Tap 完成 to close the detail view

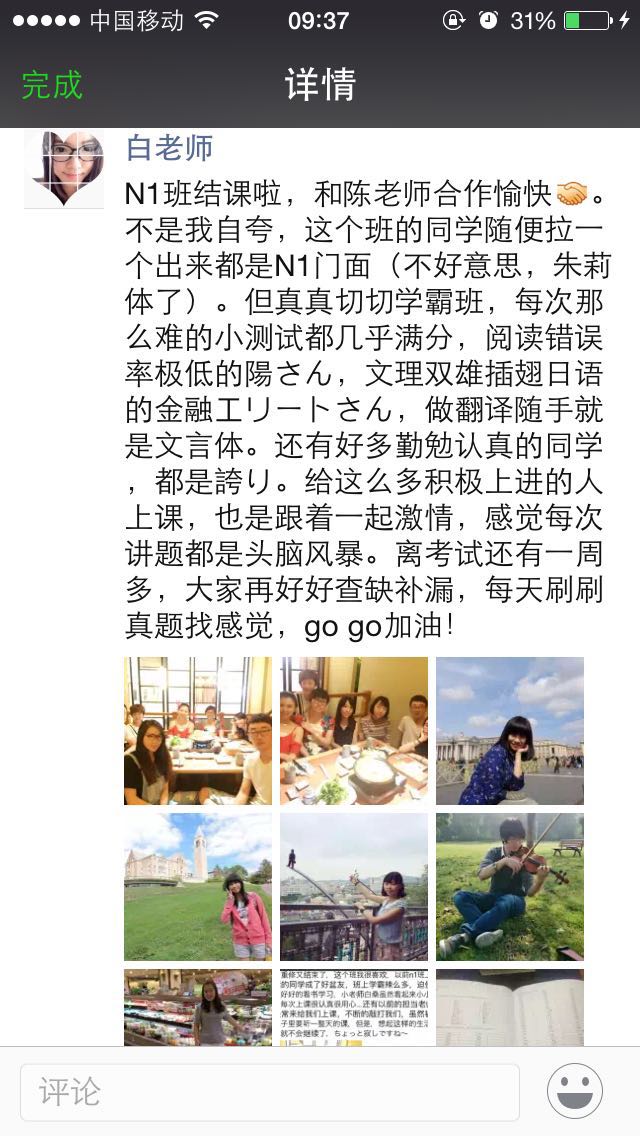(52, 84)
